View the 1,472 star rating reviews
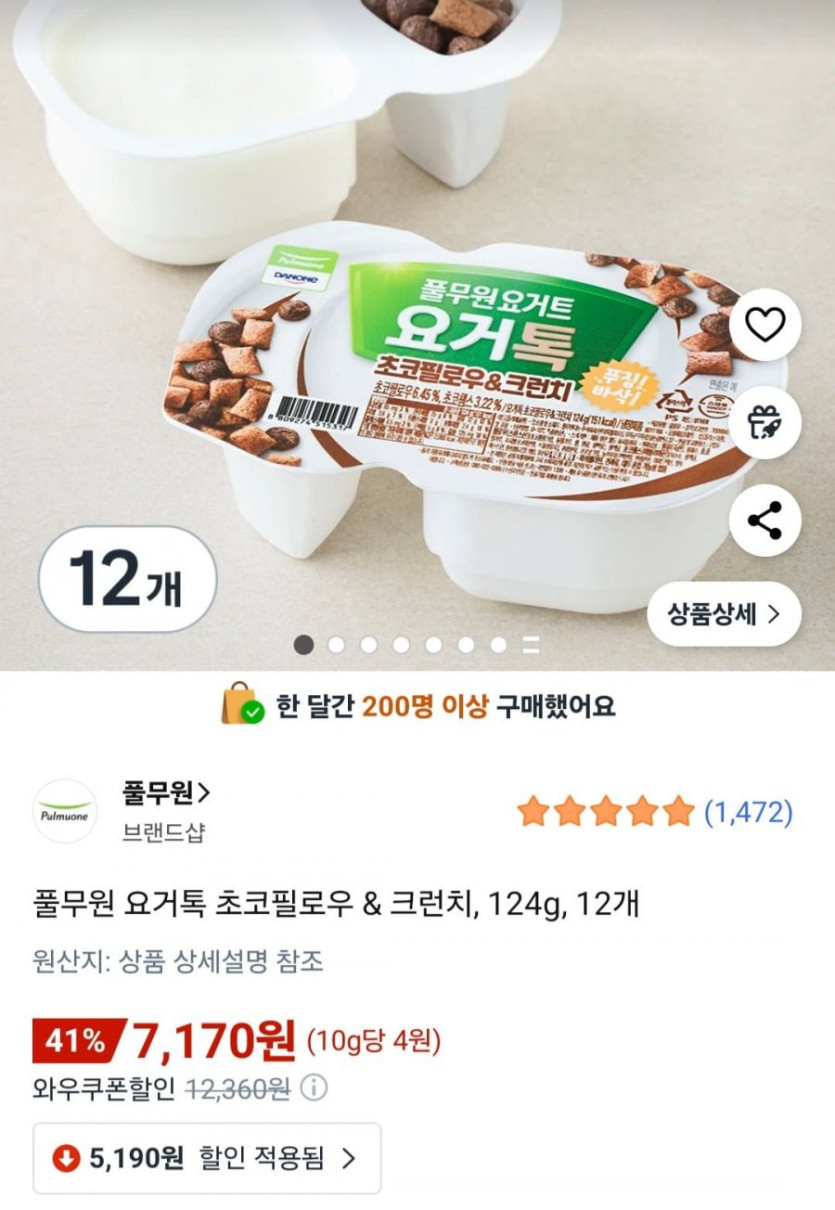835x1210 pixels. pyautogui.click(x=654, y=811)
